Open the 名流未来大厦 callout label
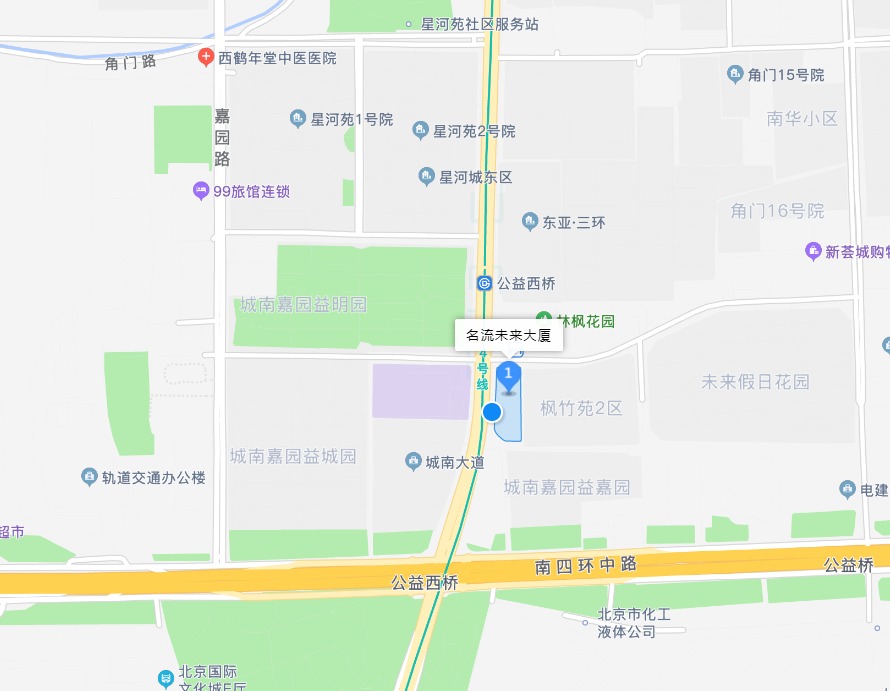The height and width of the screenshot is (691, 890). (x=509, y=336)
